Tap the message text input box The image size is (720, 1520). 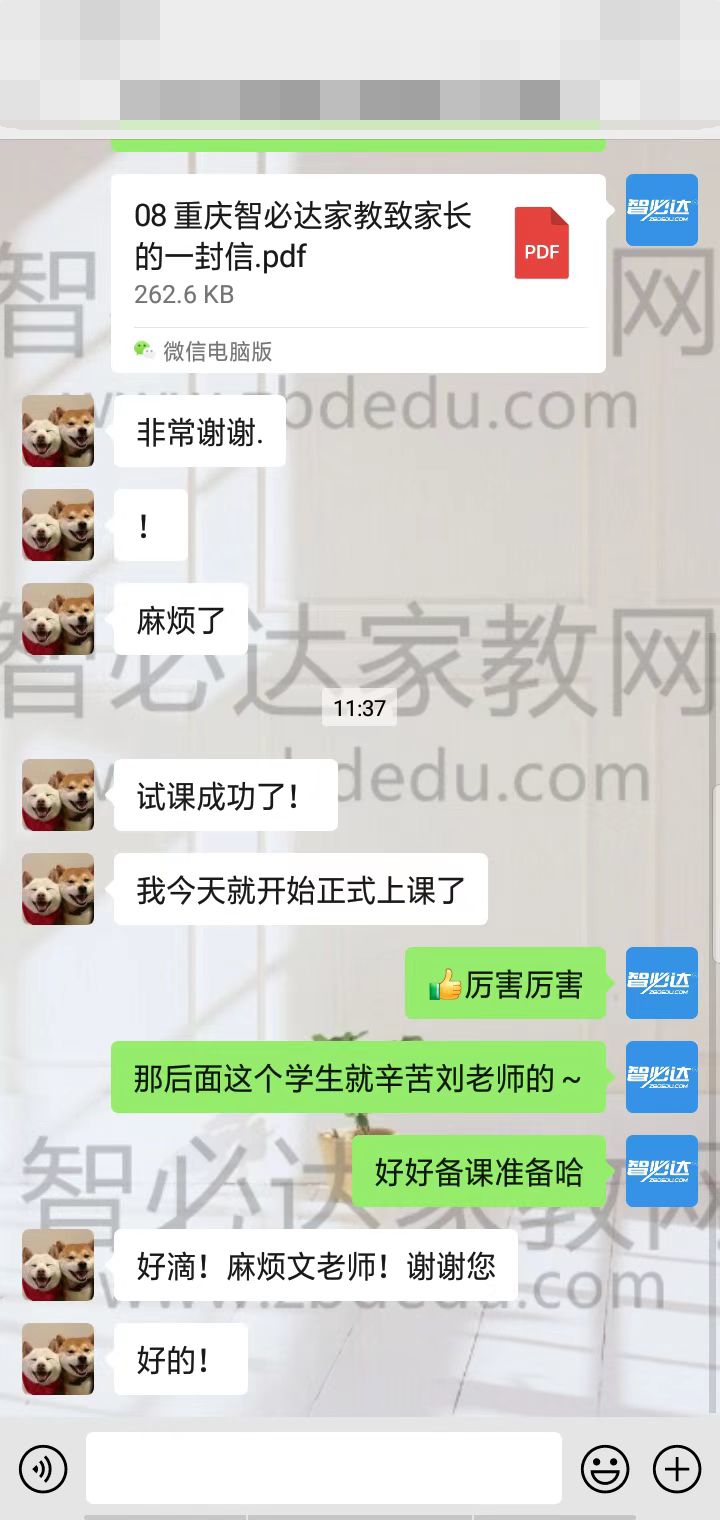[323, 1468]
